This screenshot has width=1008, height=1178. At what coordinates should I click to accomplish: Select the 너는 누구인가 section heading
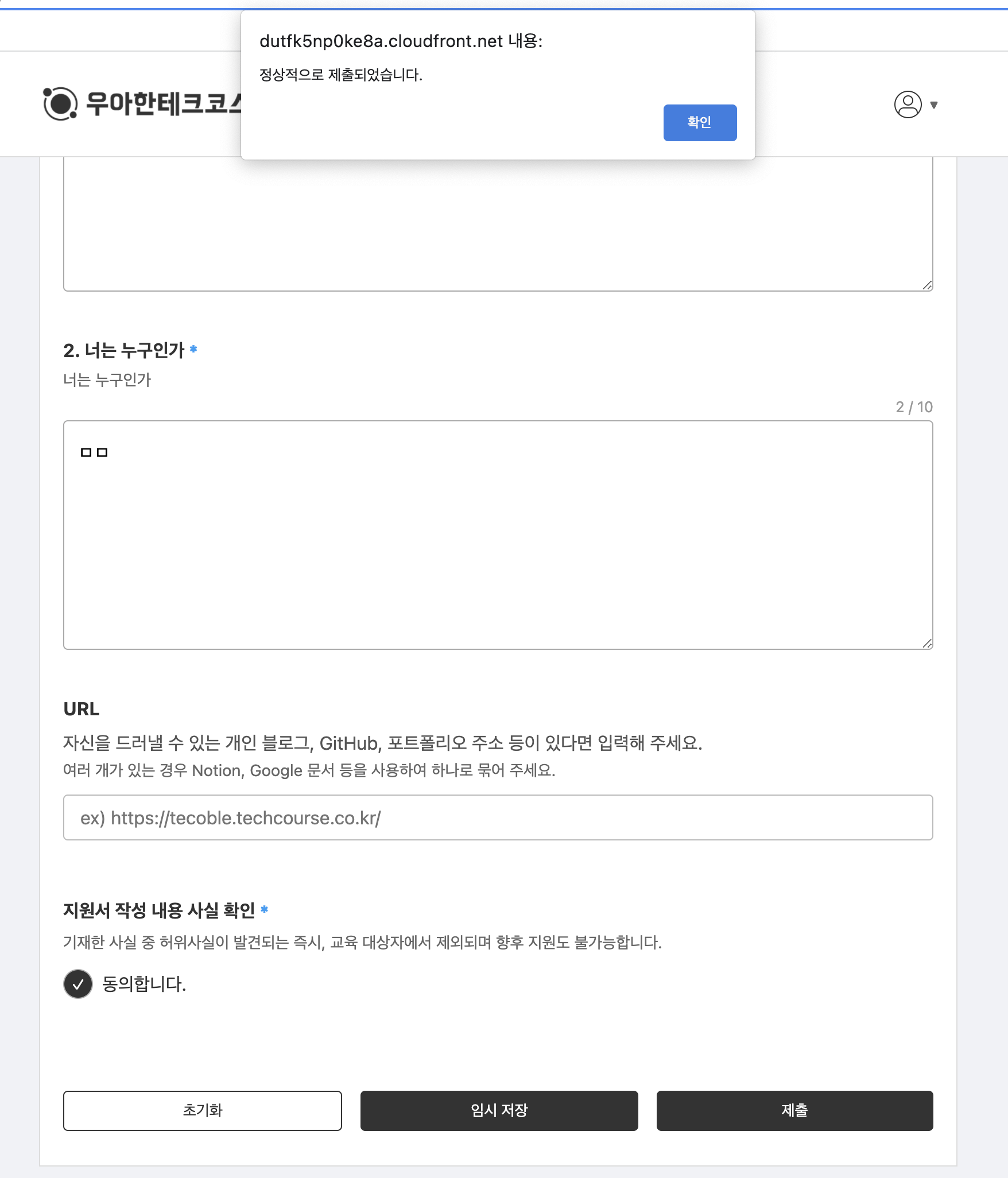pyautogui.click(x=125, y=348)
